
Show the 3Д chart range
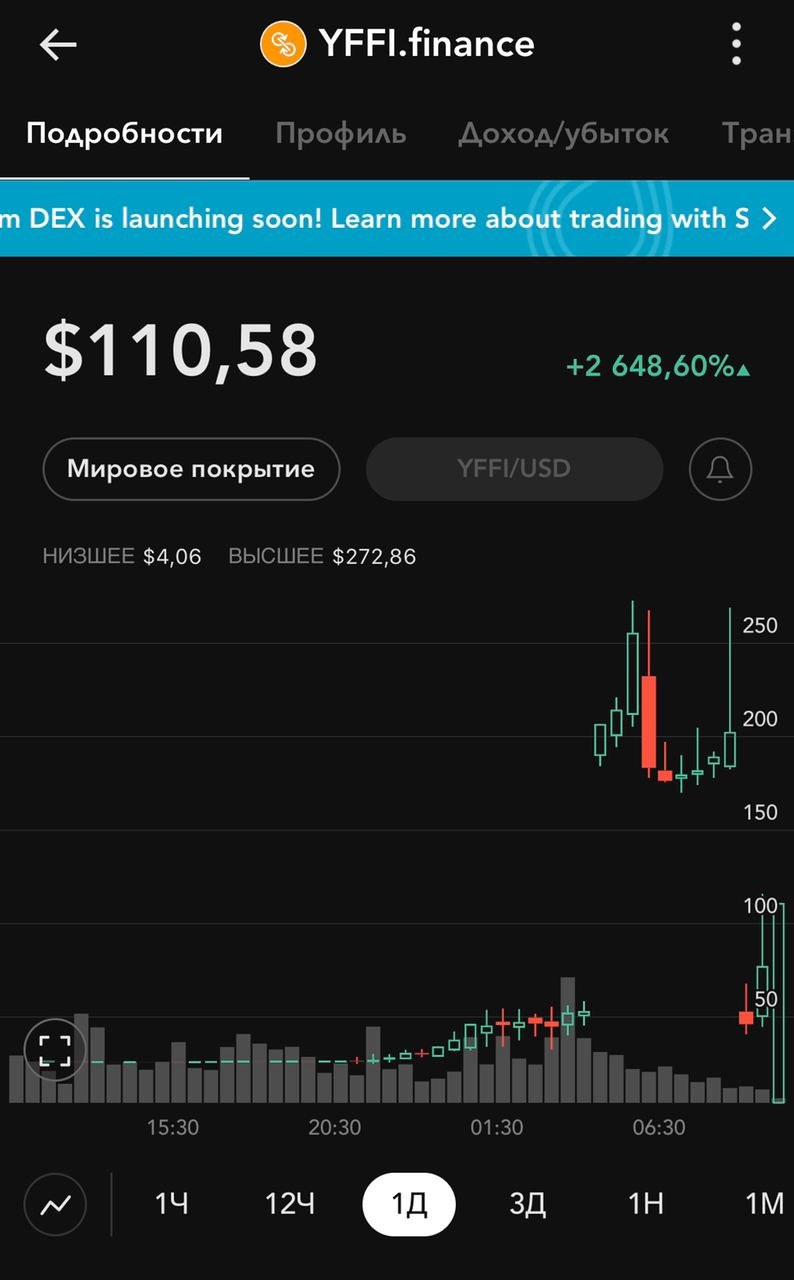point(527,1204)
